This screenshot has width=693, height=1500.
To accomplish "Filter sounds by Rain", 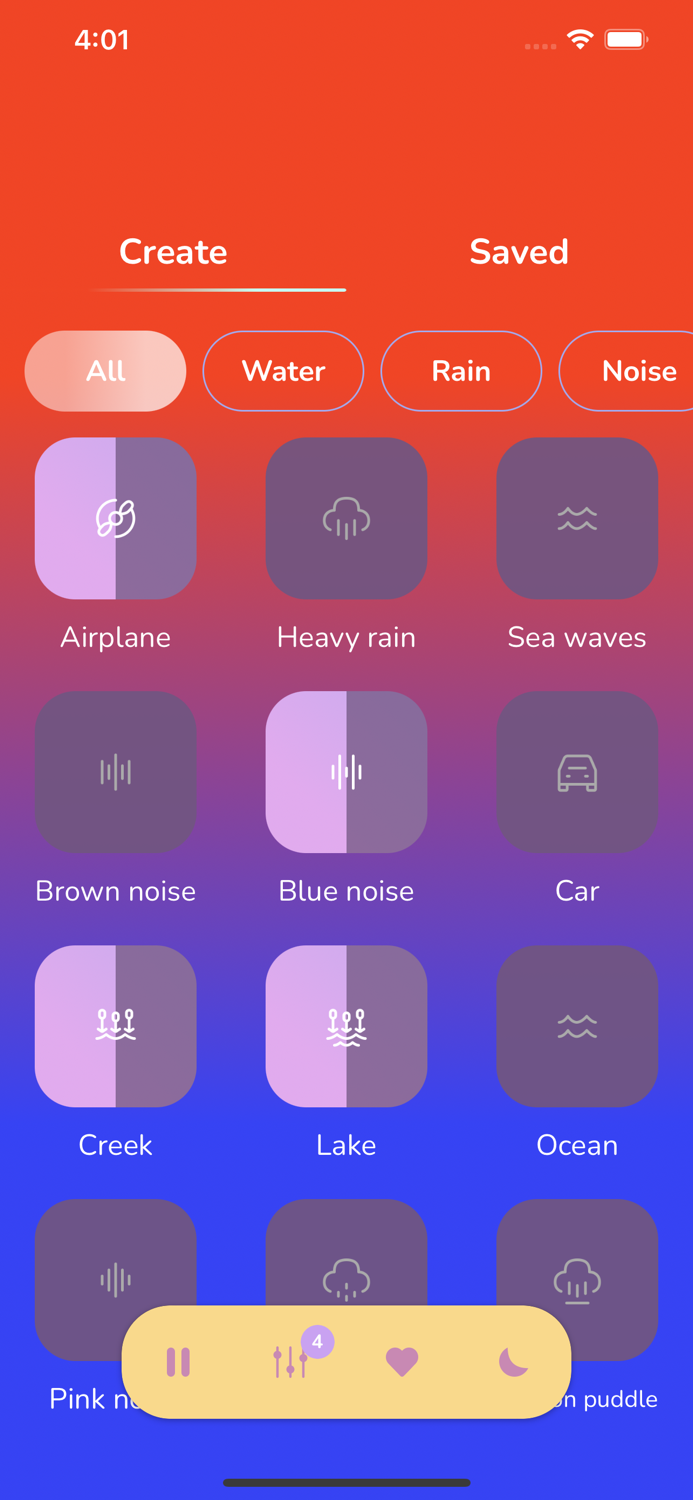I will coord(461,371).
